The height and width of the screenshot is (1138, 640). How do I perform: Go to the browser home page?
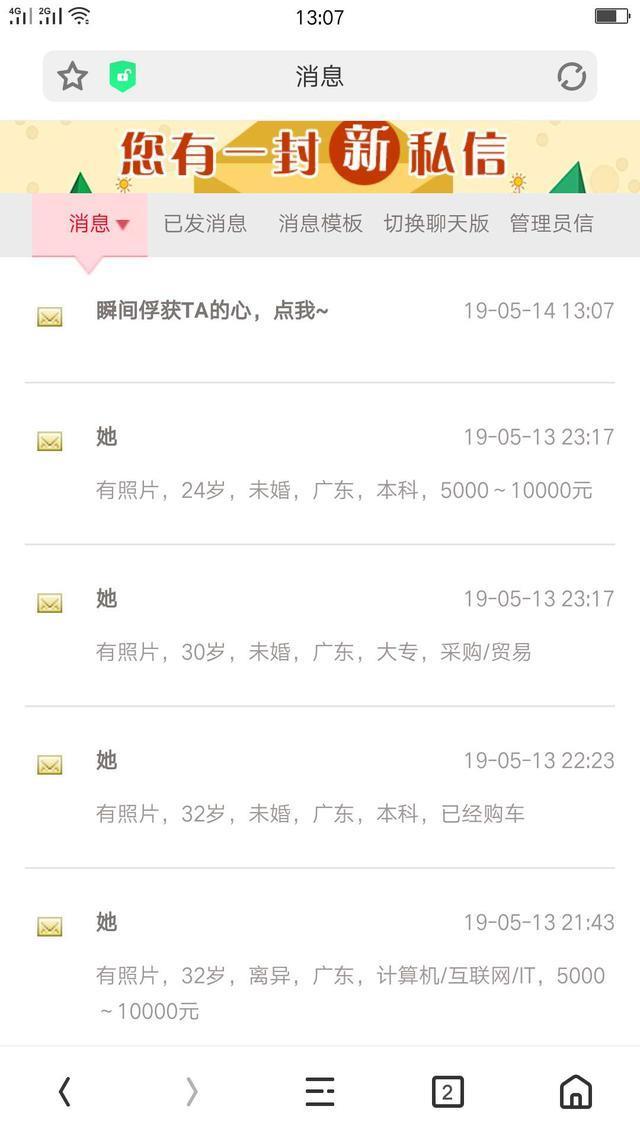click(575, 1092)
